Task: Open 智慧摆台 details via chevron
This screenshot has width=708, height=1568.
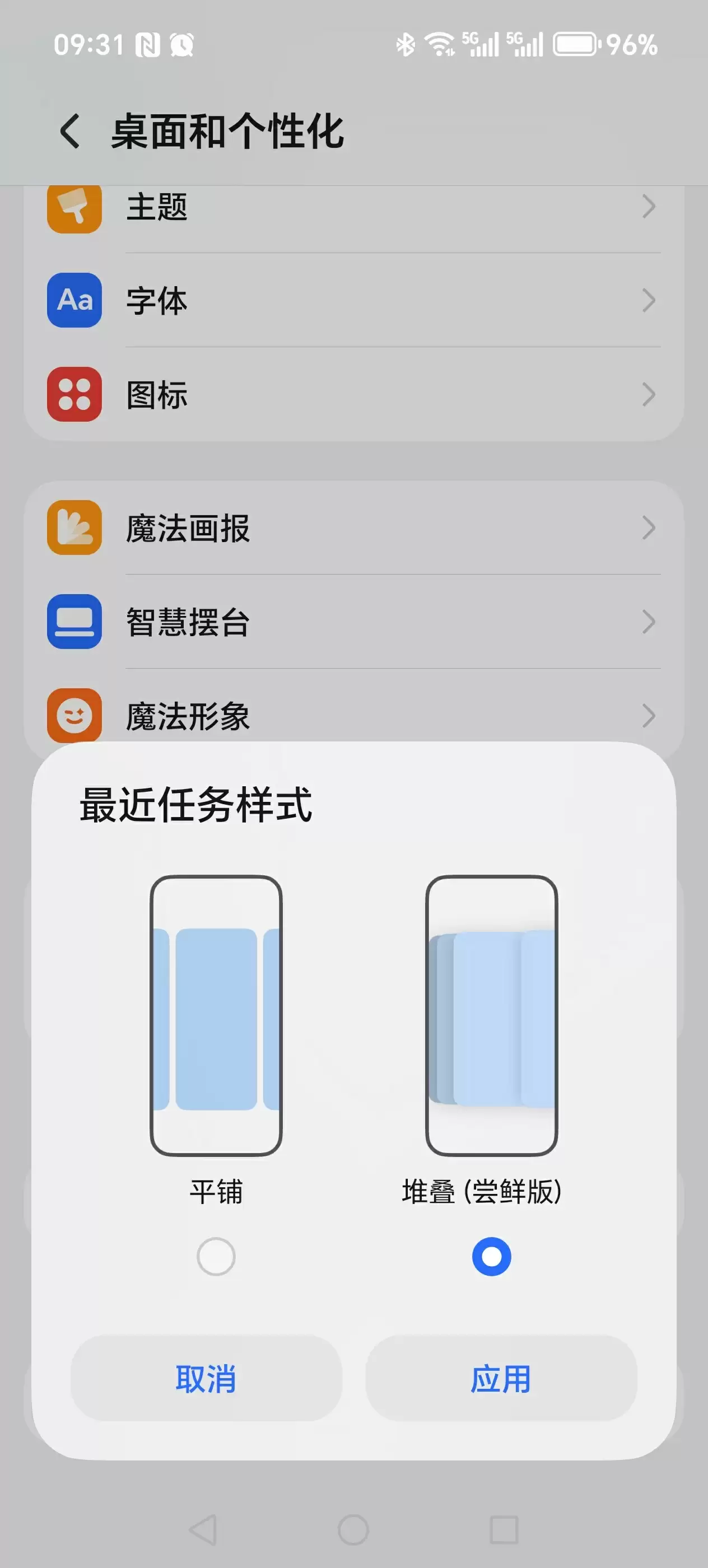Action: 650,622
